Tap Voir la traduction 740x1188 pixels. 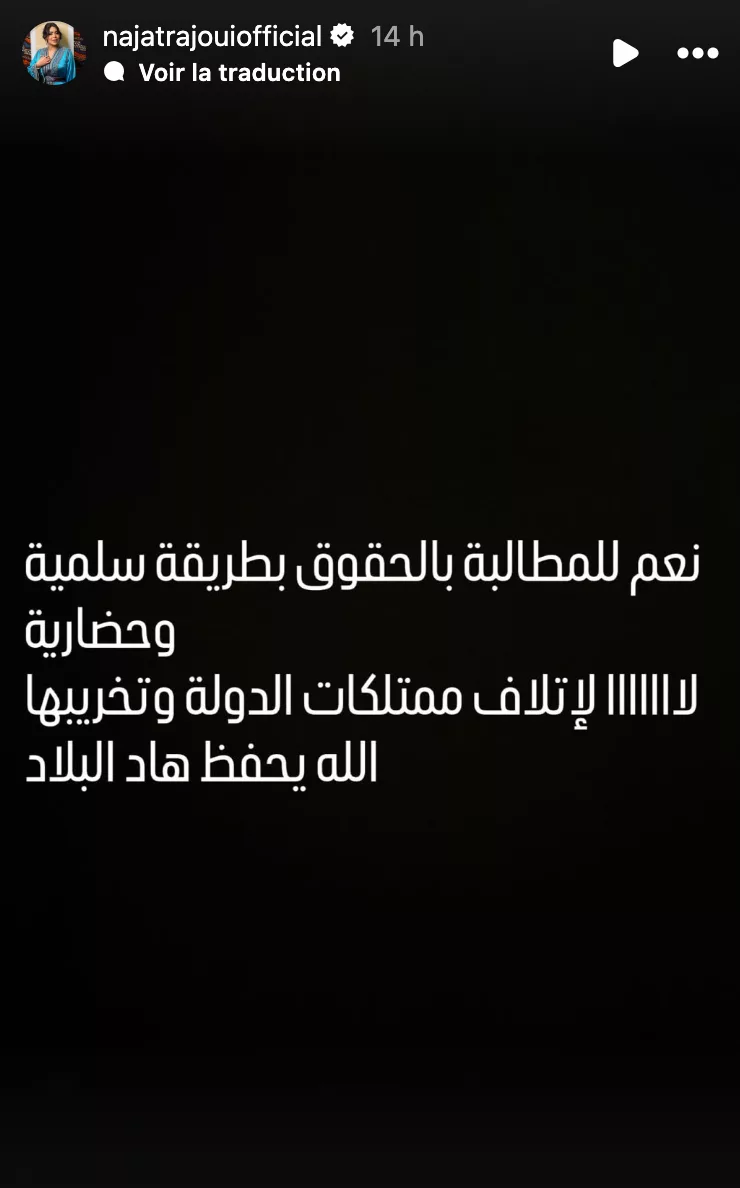239,72
